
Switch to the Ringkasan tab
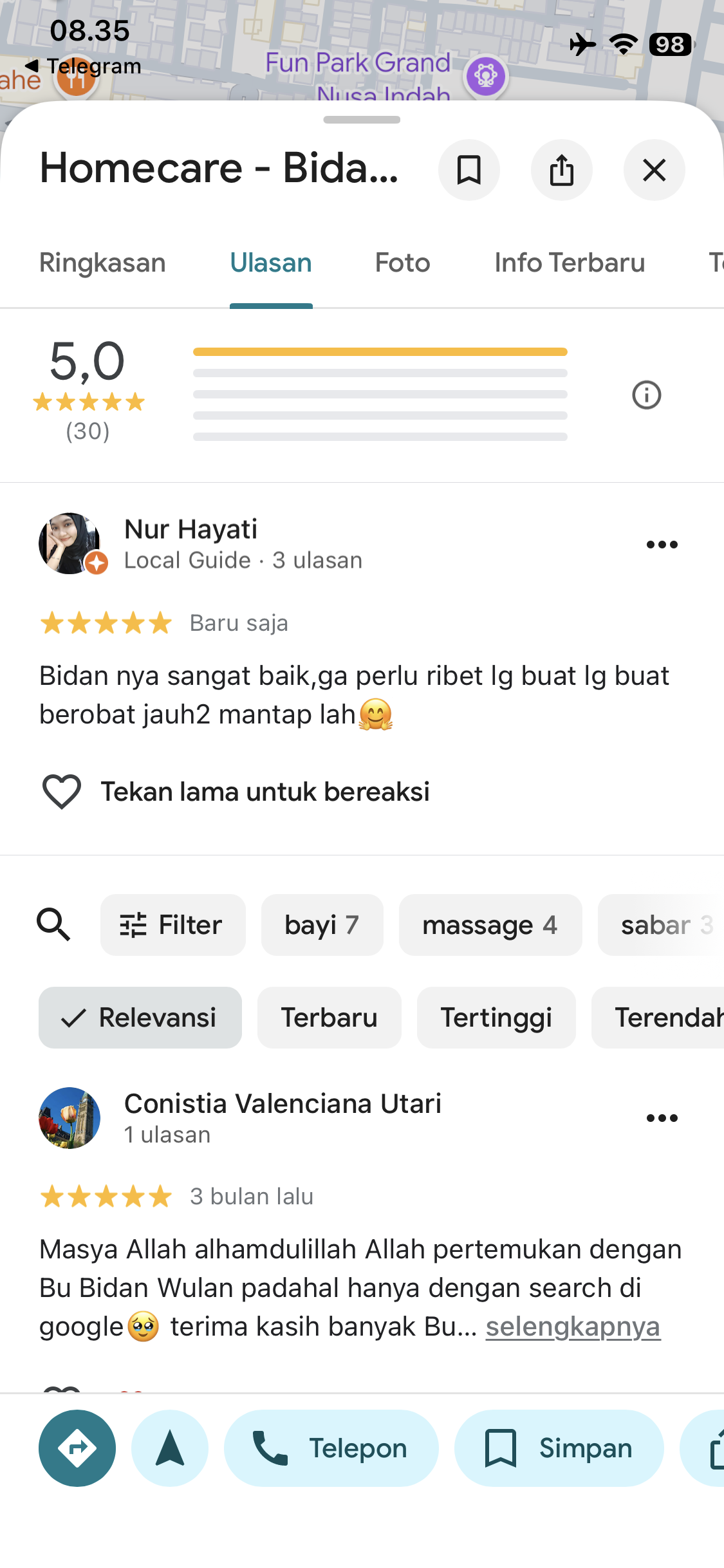pos(103,263)
